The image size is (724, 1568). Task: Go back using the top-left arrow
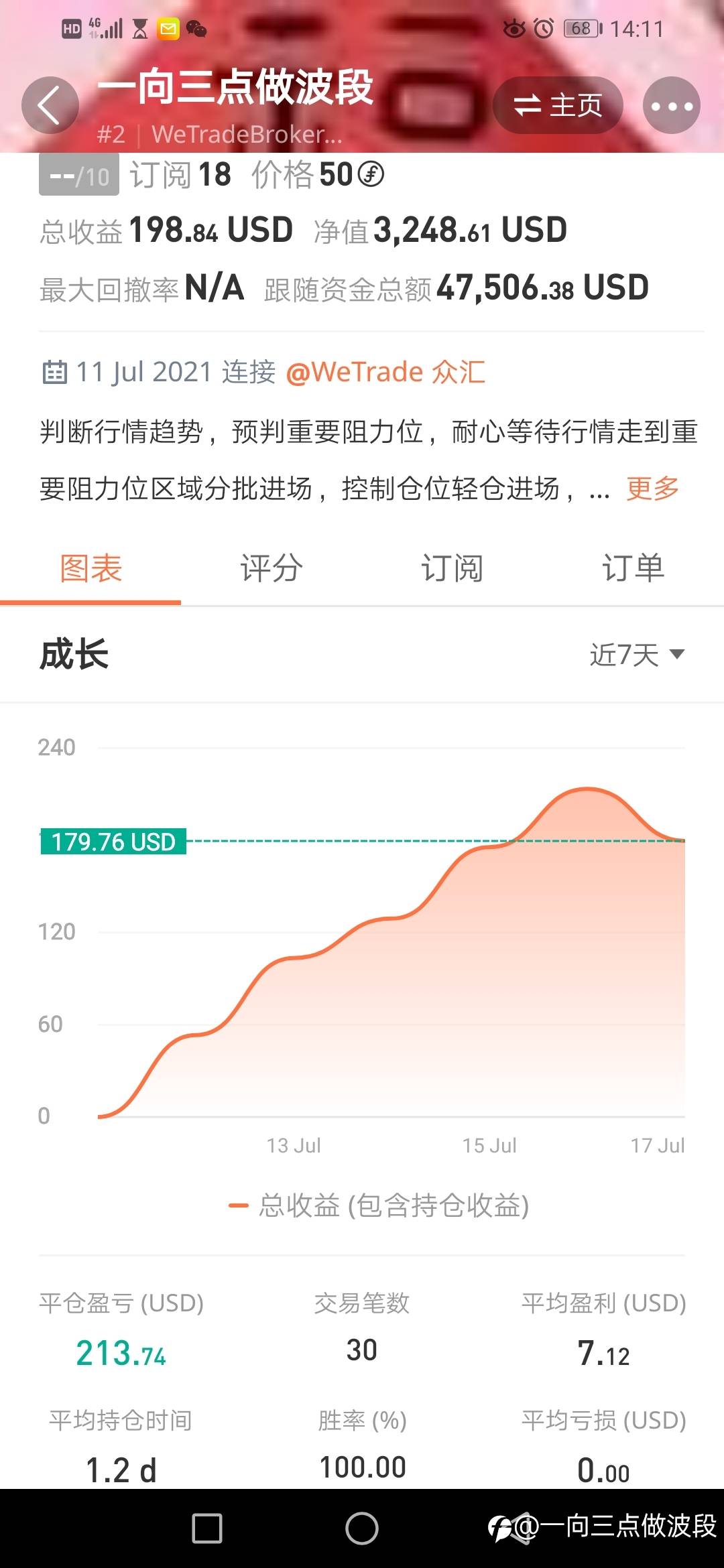click(x=50, y=105)
